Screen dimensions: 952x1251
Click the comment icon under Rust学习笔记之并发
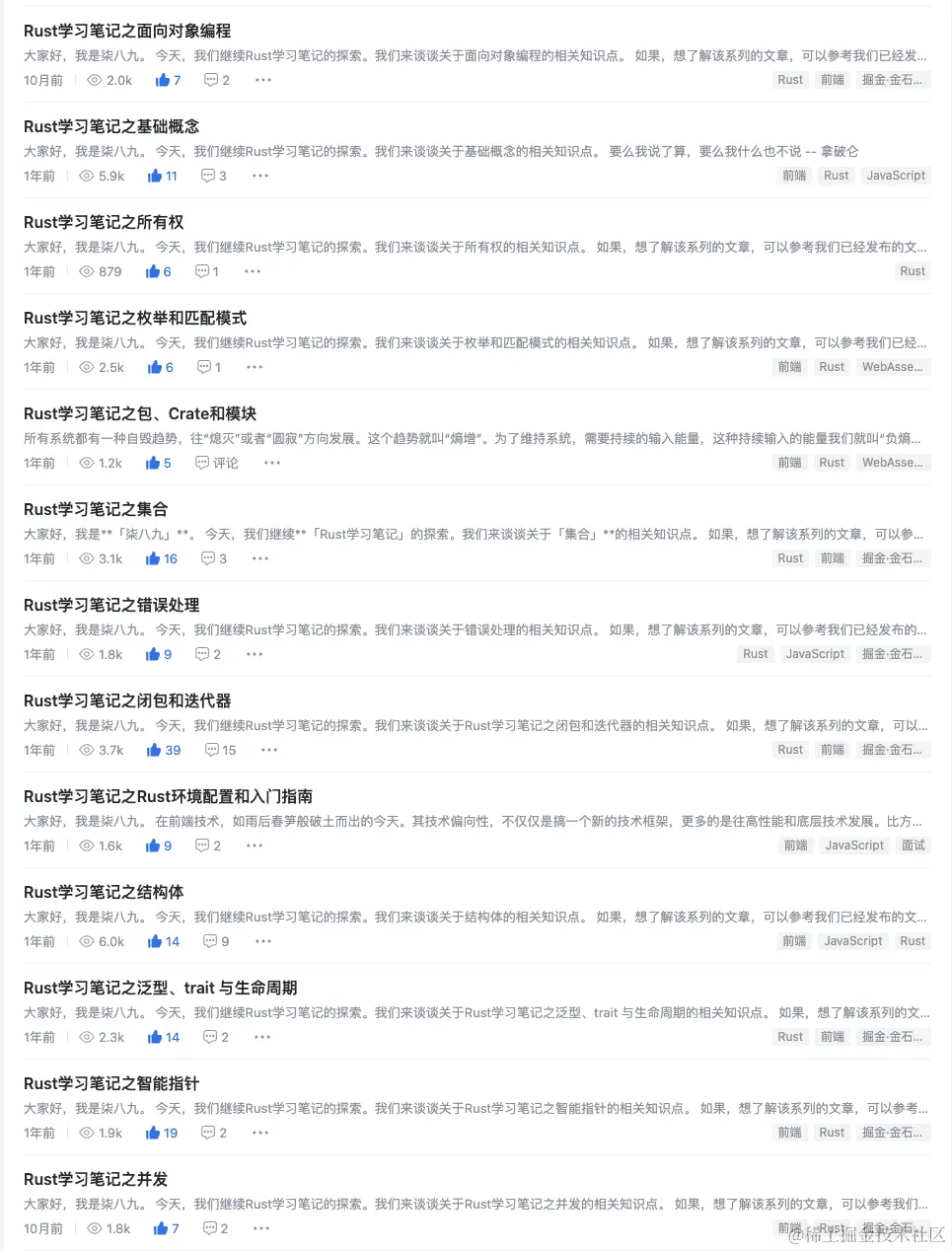(x=213, y=1227)
